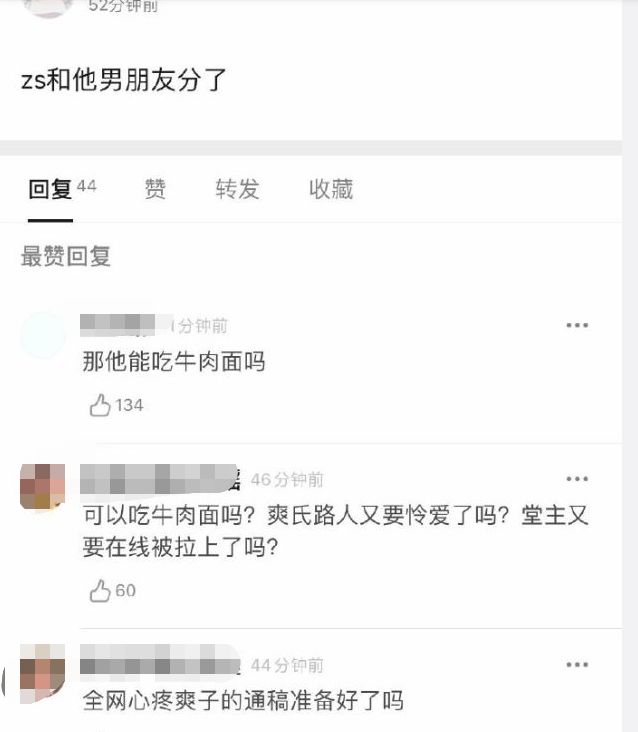Like the comment with 60 likes
This screenshot has width=638, height=732.
[100, 591]
